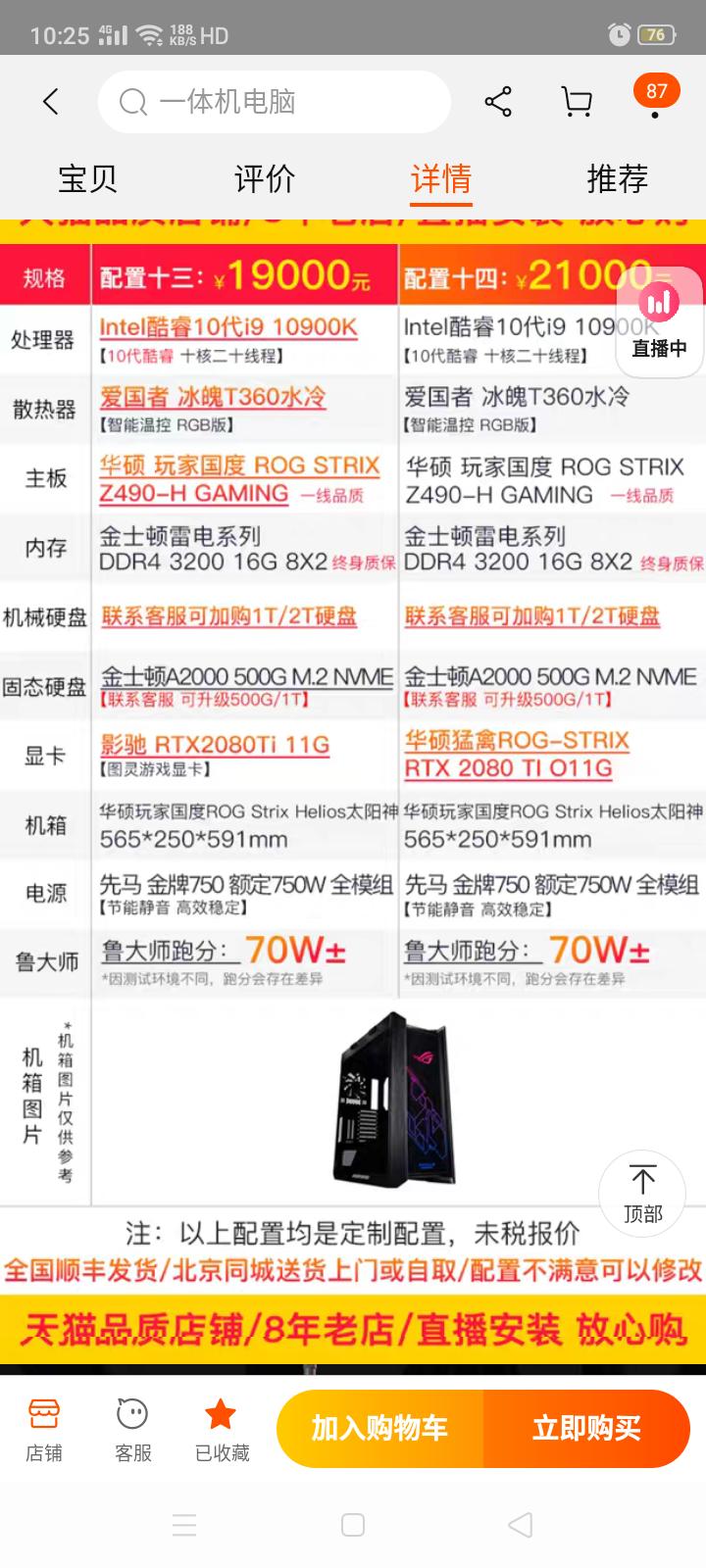The width and height of the screenshot is (706, 1568).
Task: Toggle the 已收藏 favorite star
Action: click(222, 1430)
